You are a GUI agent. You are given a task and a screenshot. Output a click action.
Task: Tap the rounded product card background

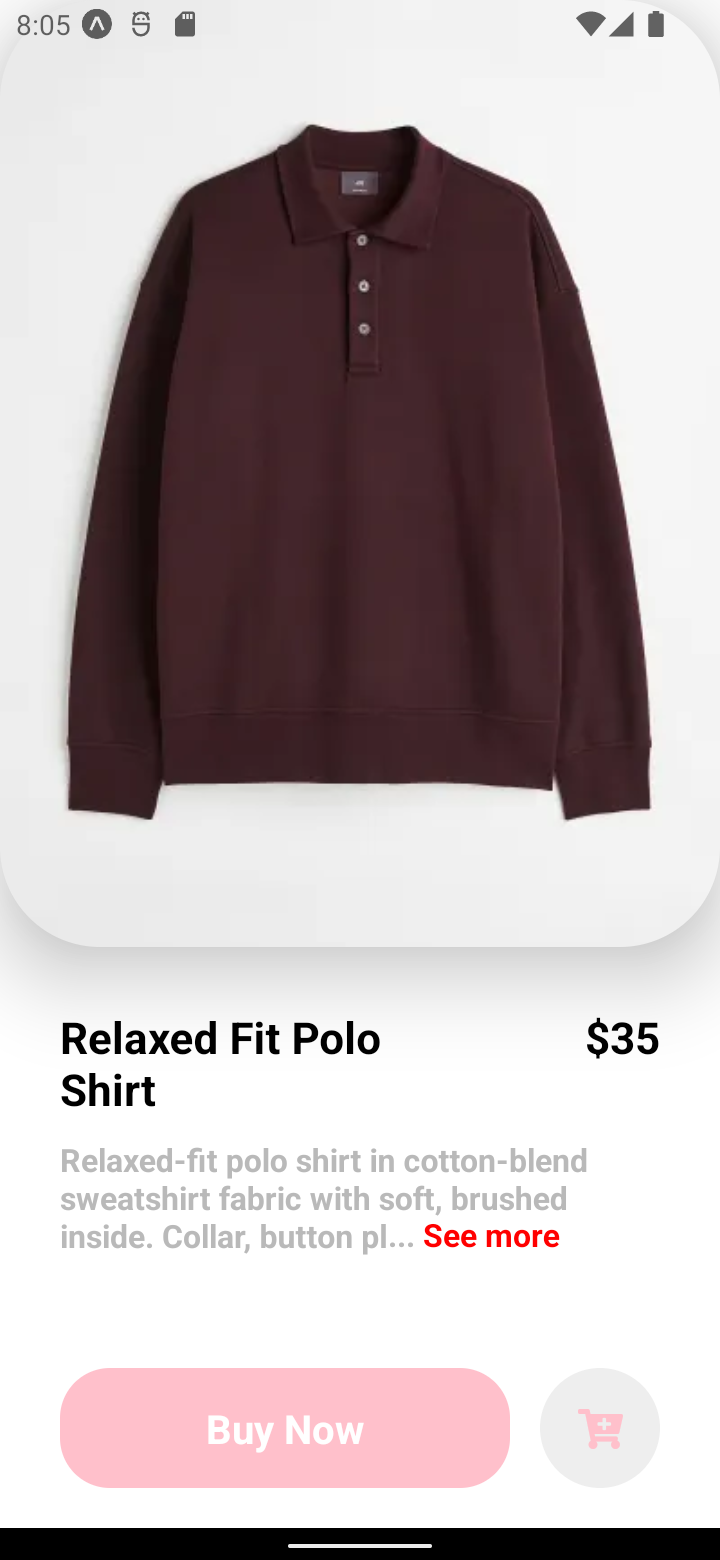click(x=360, y=880)
